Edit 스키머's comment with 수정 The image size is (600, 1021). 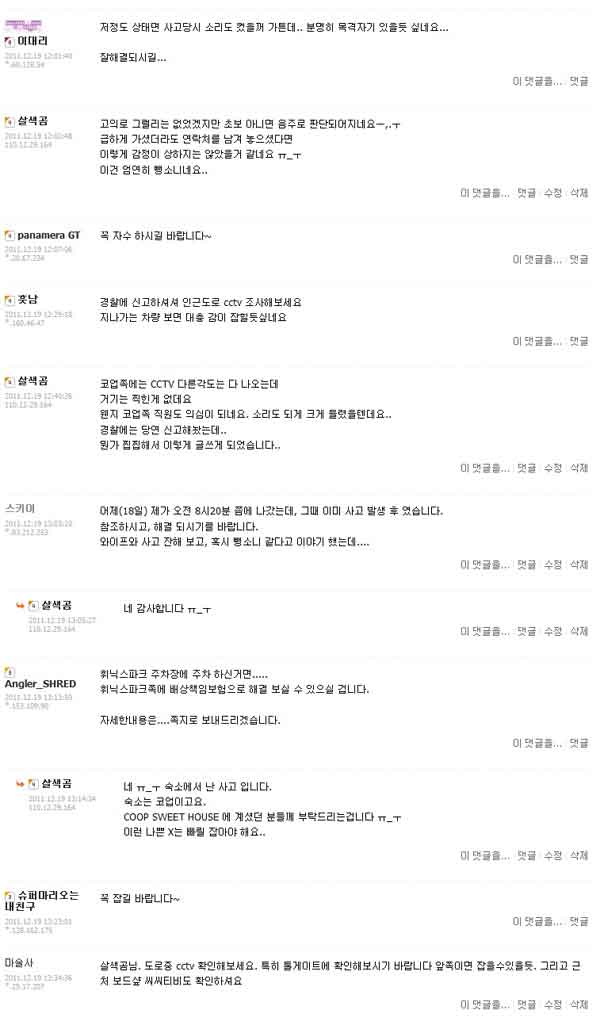552,565
